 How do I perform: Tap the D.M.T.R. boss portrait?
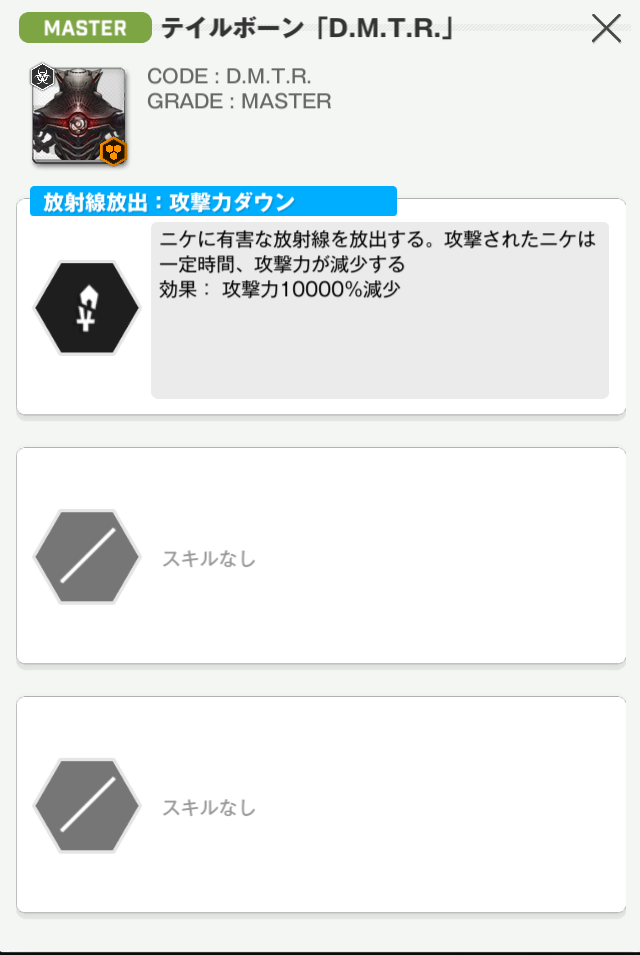pos(78,114)
